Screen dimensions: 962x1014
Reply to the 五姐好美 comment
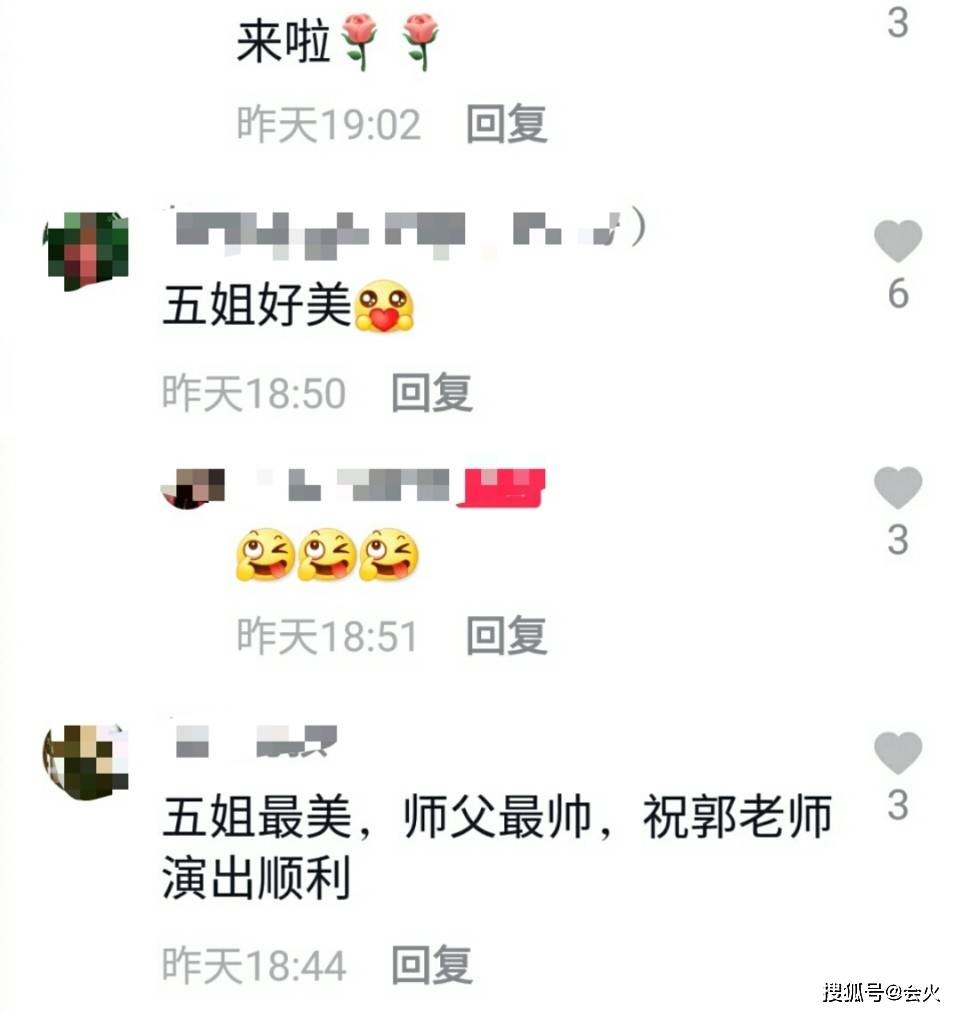tap(431, 393)
